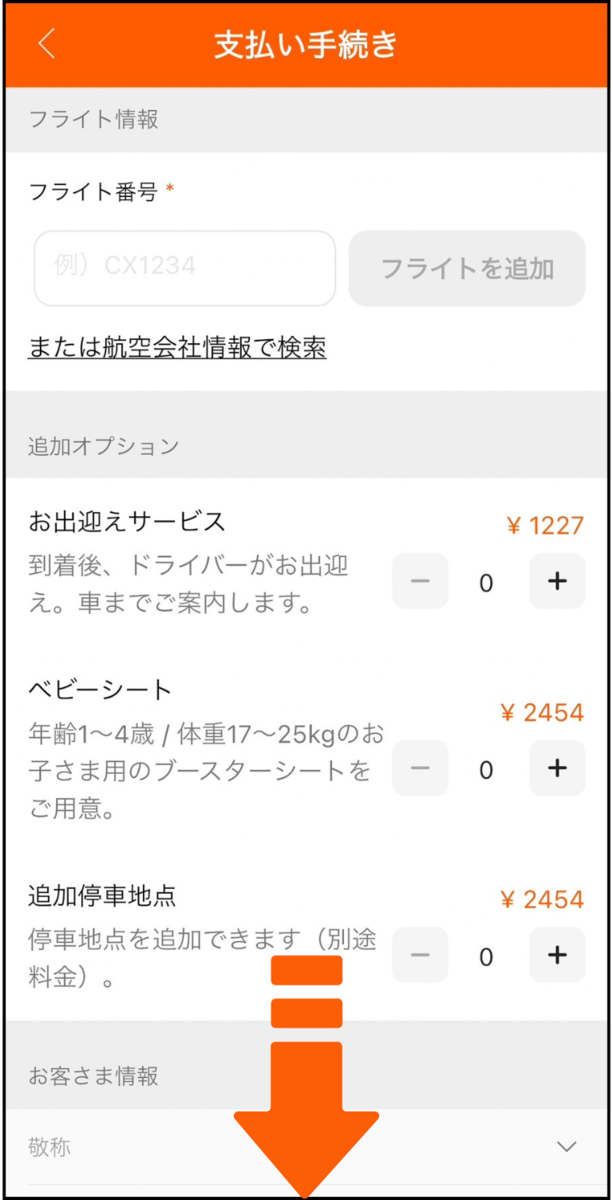The width and height of the screenshot is (613, 1200).
Task: Increase お出迎えサービス quantity with plus
Action: pos(557,581)
